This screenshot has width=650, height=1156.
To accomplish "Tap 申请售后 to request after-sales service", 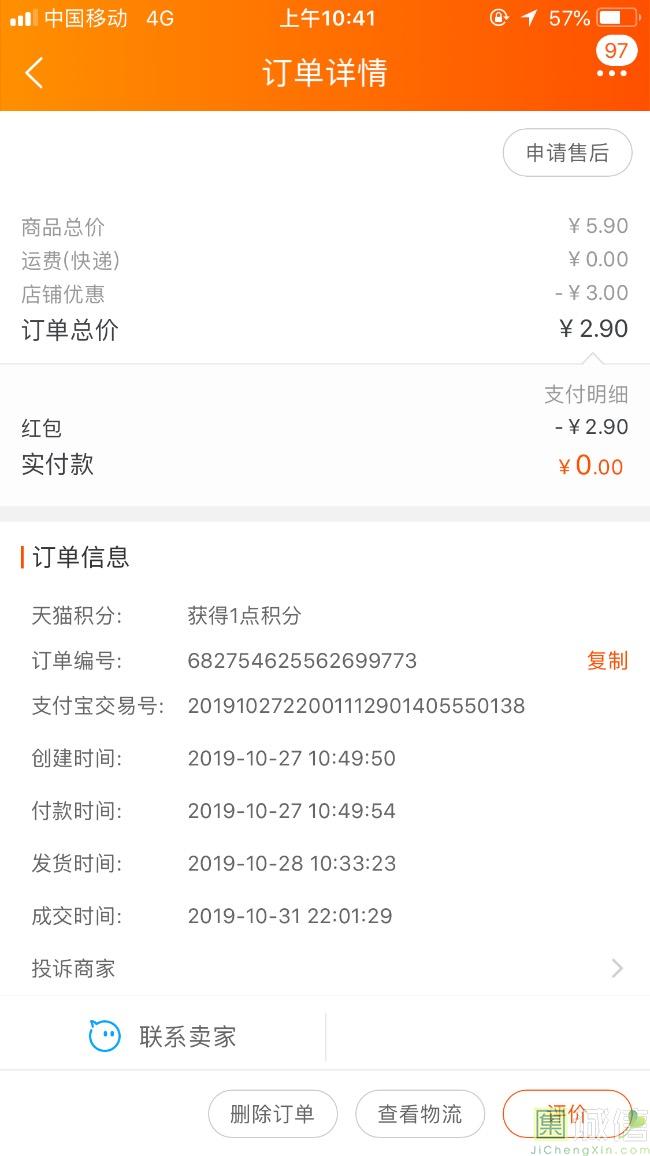I will point(567,153).
